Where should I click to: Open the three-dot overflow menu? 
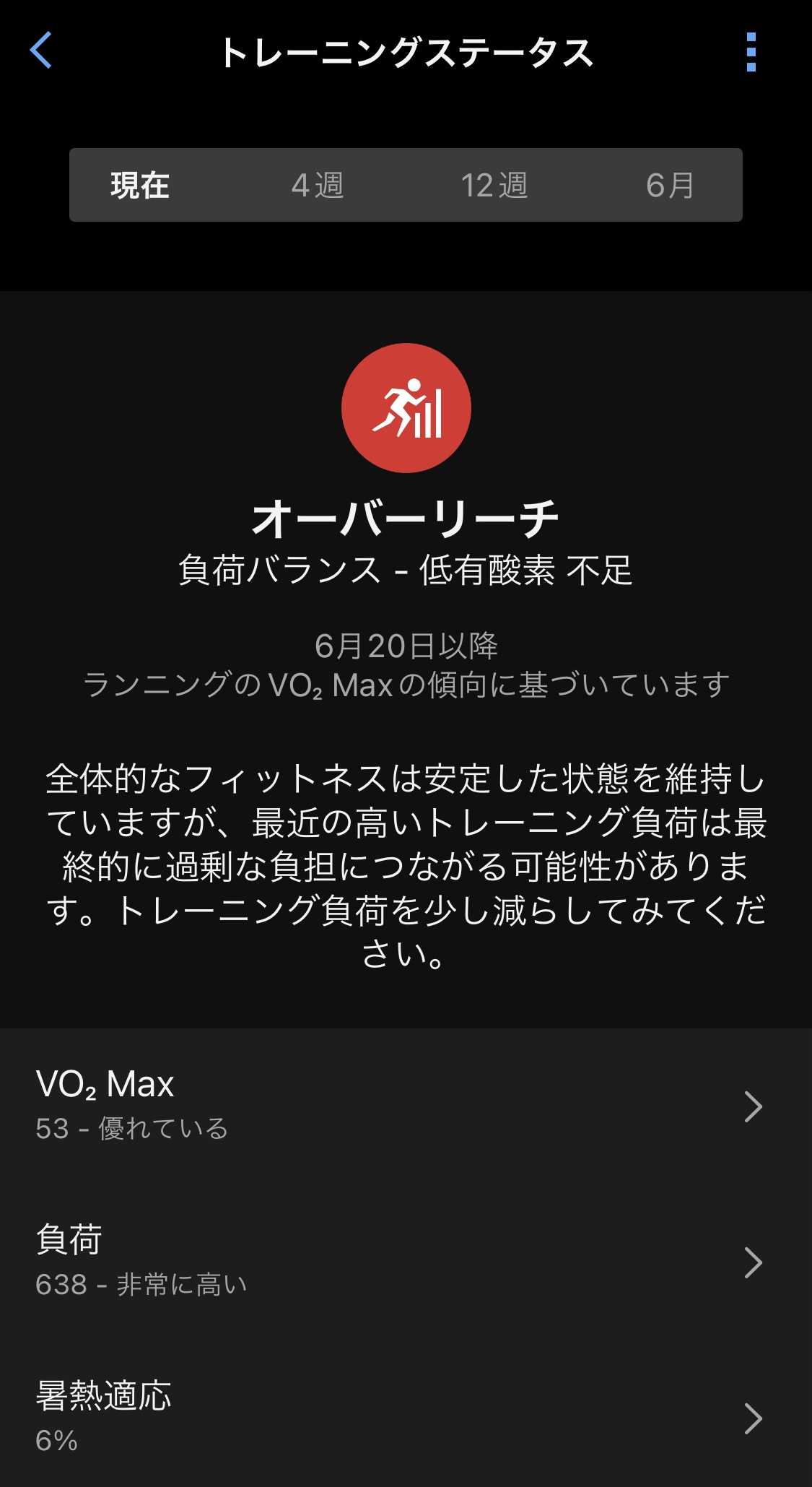click(751, 52)
